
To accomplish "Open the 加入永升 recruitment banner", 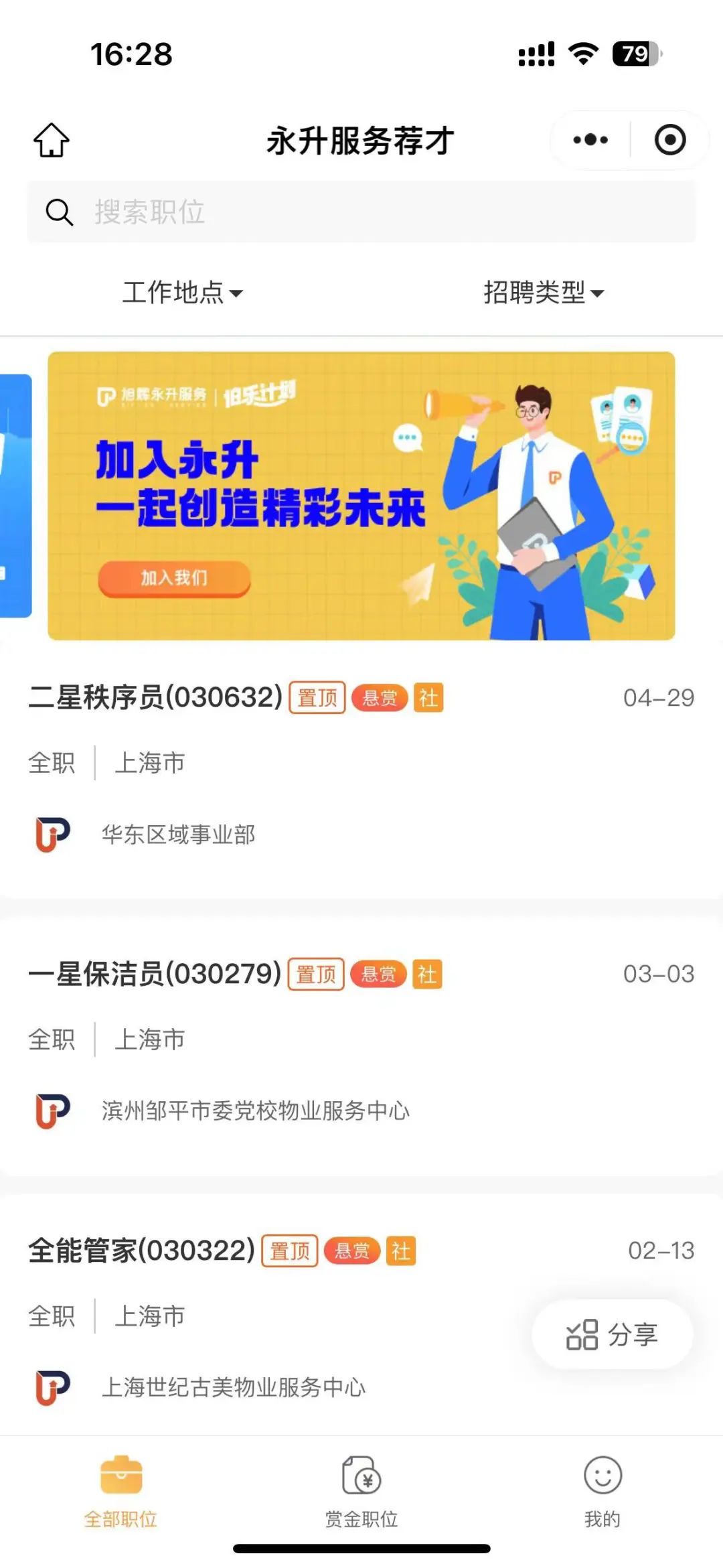I will tap(361, 496).
